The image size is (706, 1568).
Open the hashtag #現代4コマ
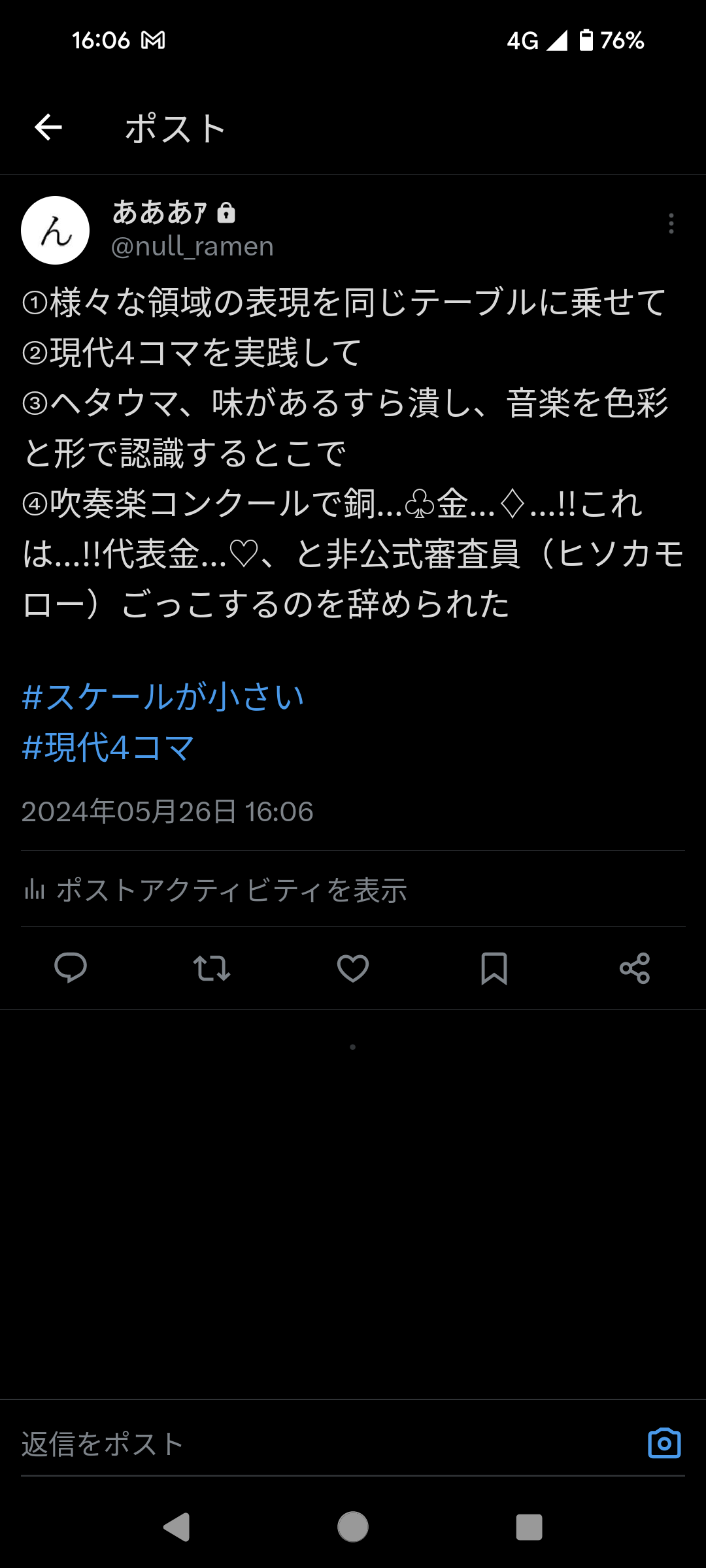(x=109, y=747)
